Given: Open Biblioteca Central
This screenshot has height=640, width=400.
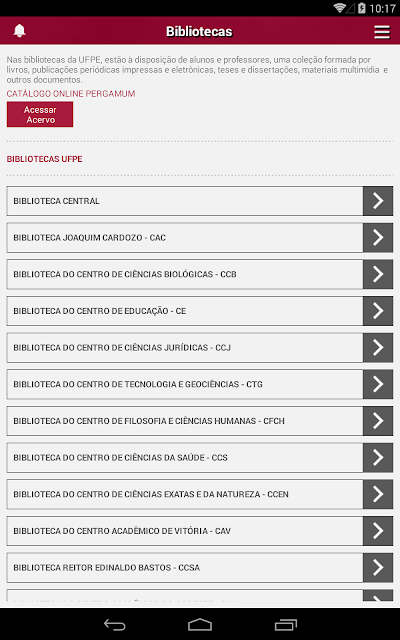Looking at the screenshot, I should coord(200,201).
